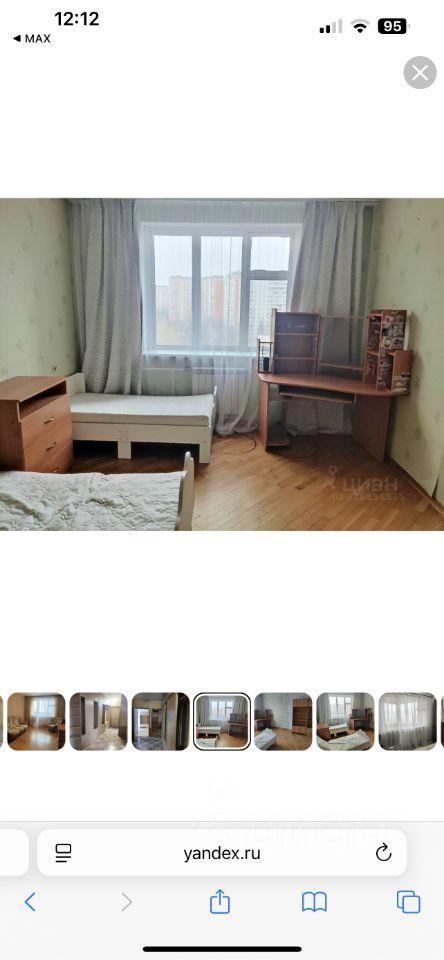
Task: Go back to the previous page
Action: [x=30, y=902]
